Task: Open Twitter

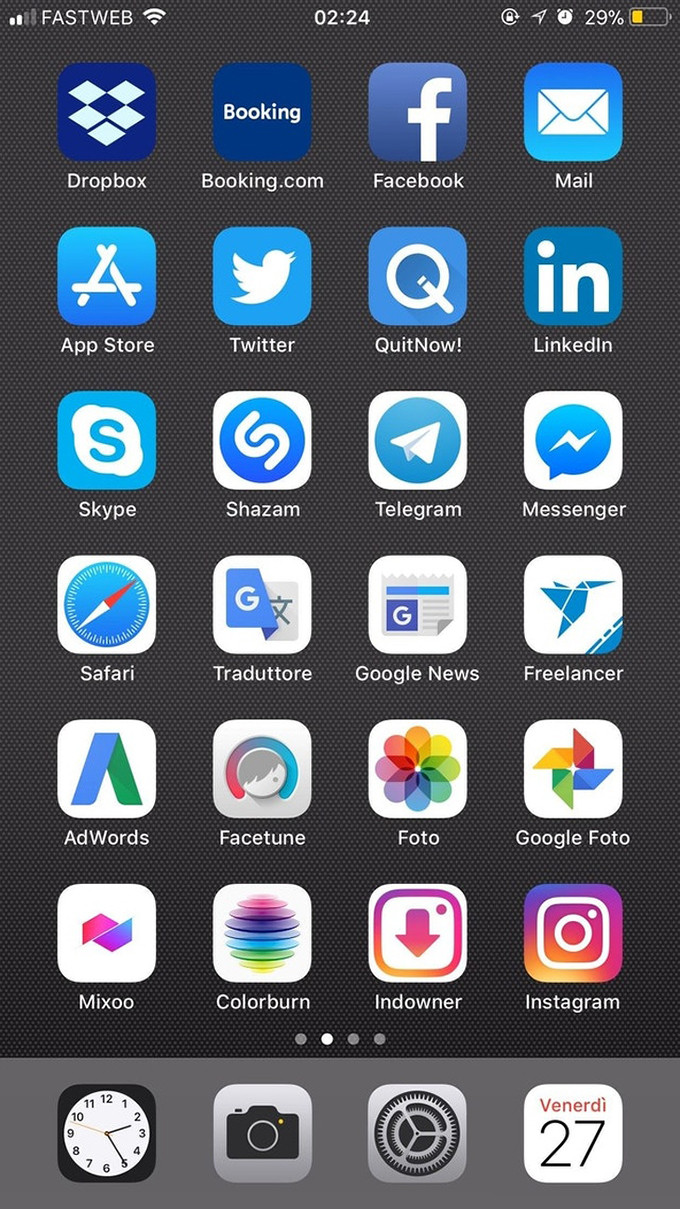Action: pos(262,276)
